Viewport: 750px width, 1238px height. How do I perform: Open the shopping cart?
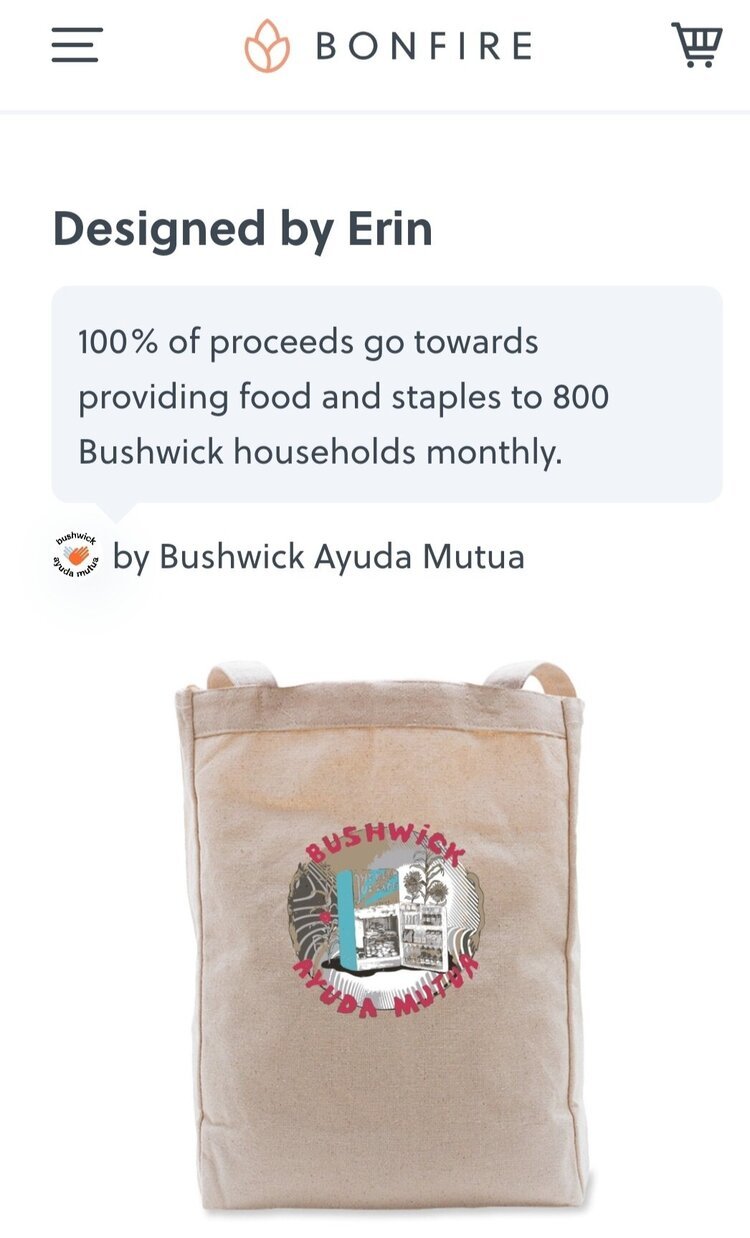pos(696,45)
